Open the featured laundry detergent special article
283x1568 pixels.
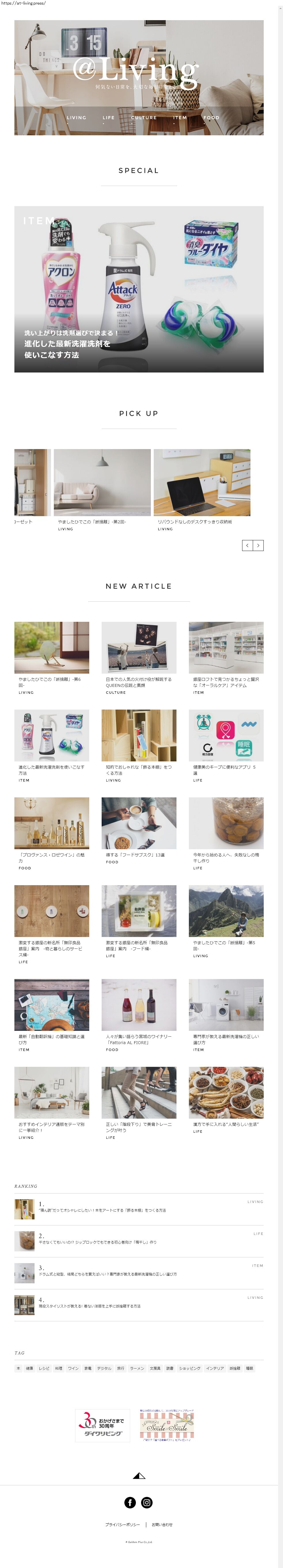(139, 289)
